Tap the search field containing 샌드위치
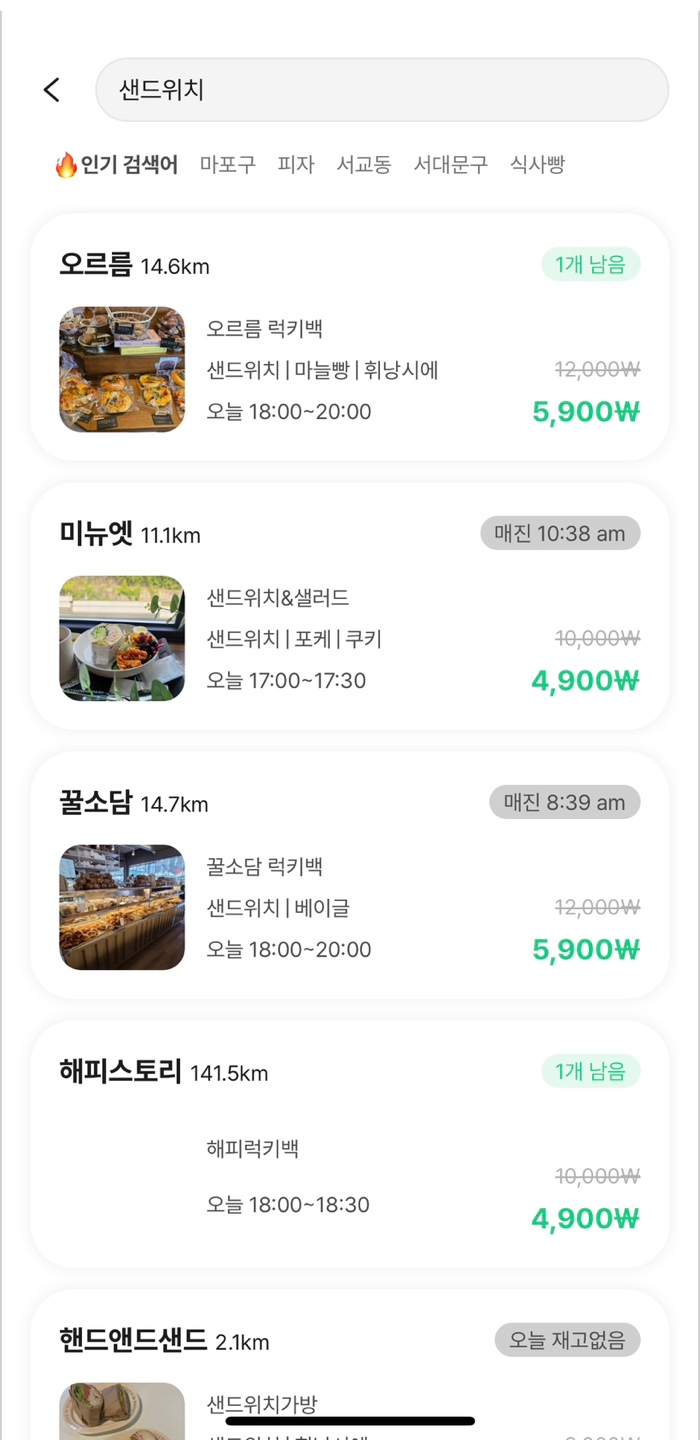This screenshot has width=700, height=1440. 380,90
